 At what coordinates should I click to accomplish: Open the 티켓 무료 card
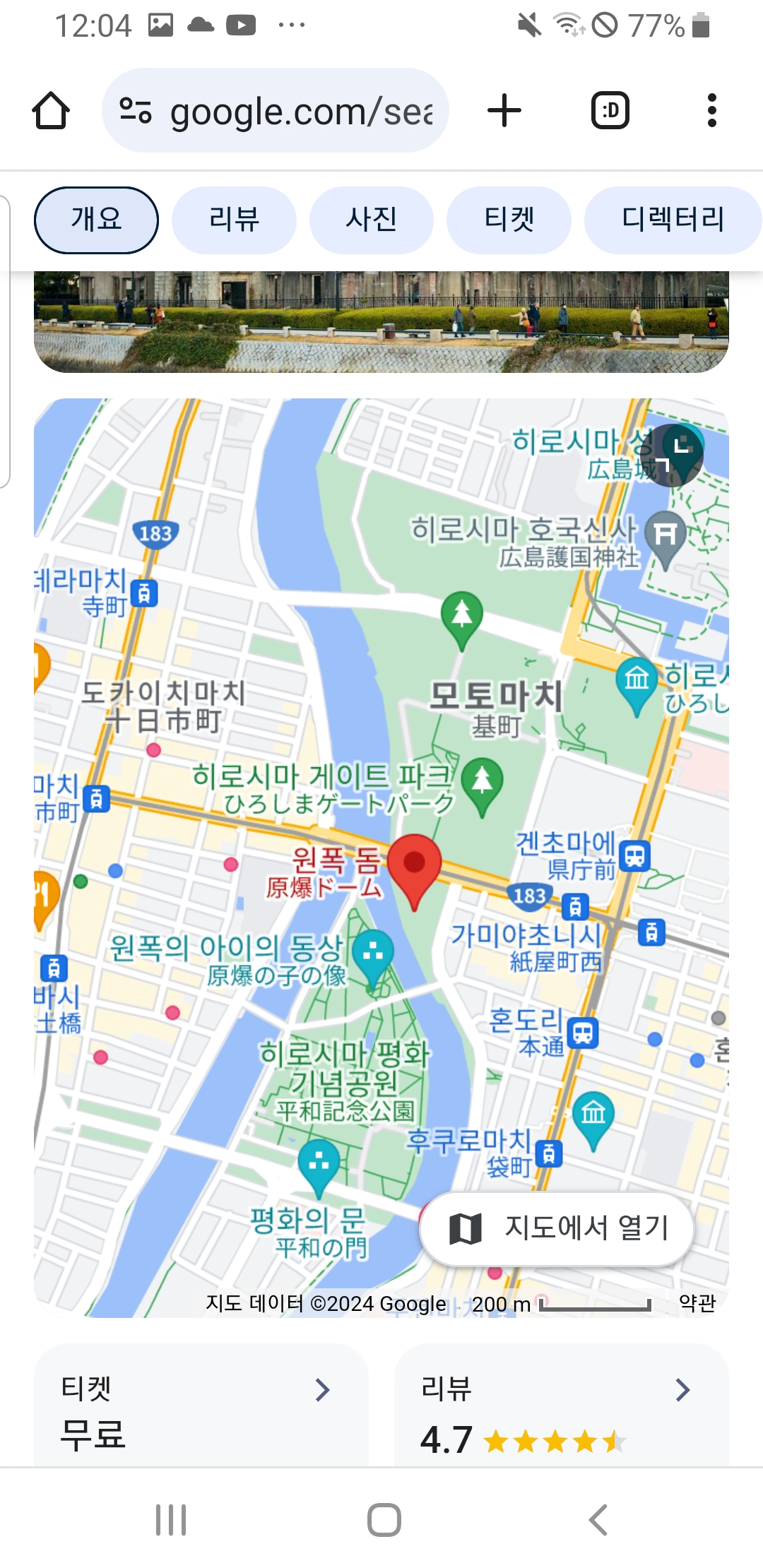coord(201,1409)
